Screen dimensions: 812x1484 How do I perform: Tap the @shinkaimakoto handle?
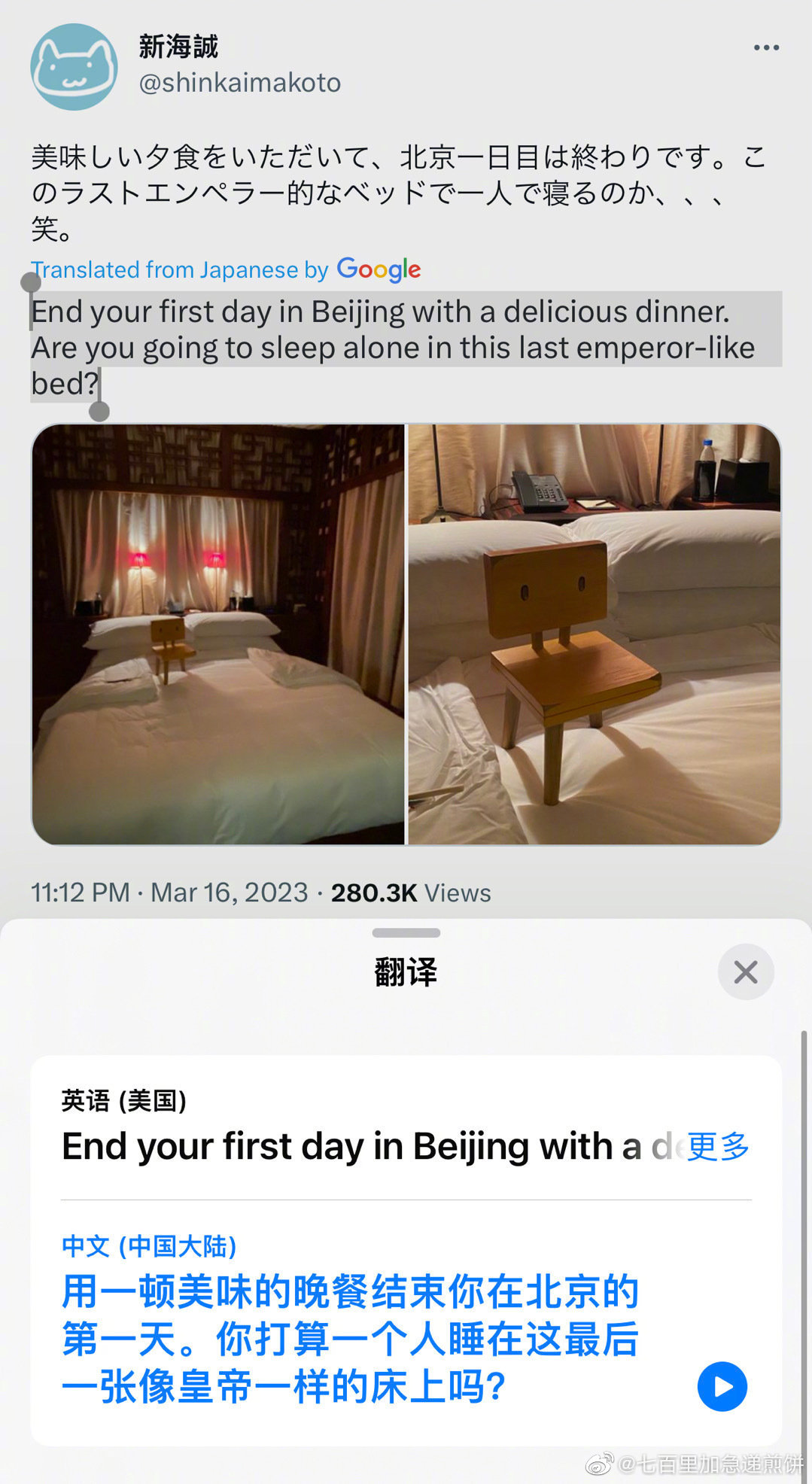coord(240,83)
